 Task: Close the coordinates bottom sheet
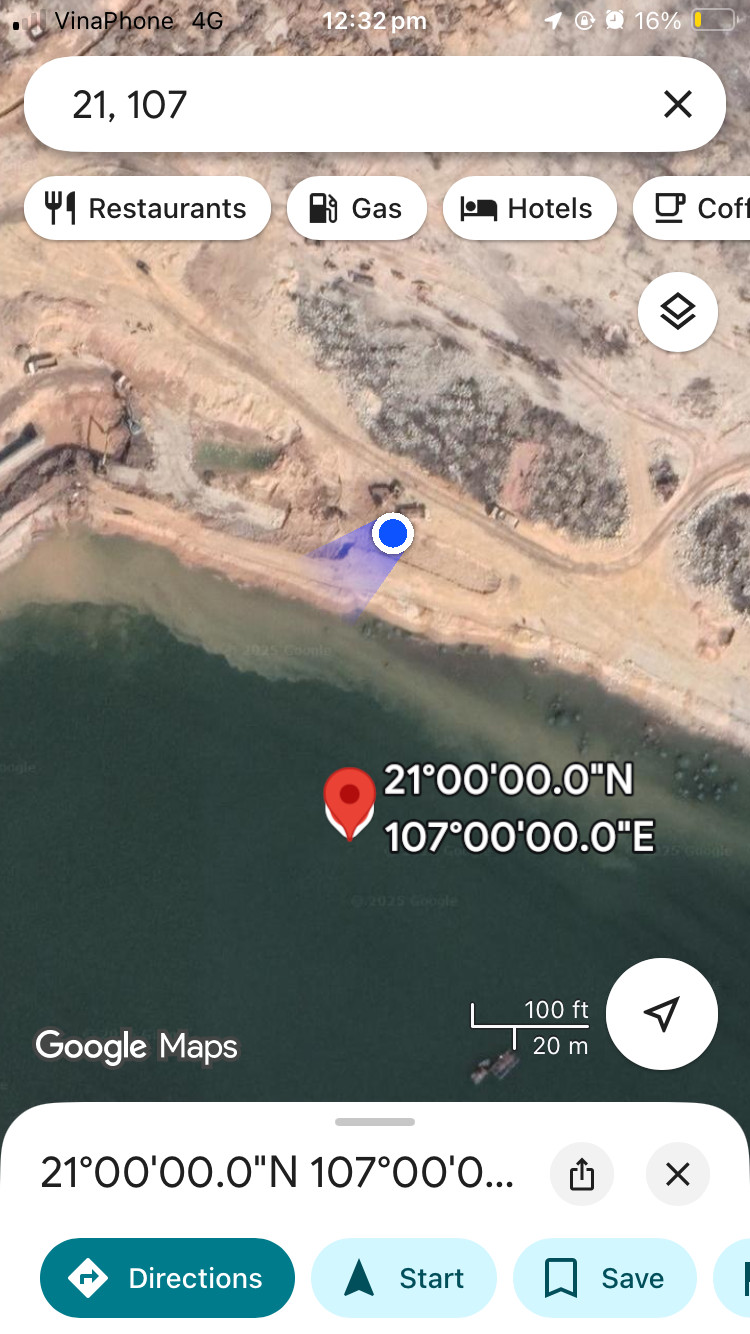coord(678,1174)
